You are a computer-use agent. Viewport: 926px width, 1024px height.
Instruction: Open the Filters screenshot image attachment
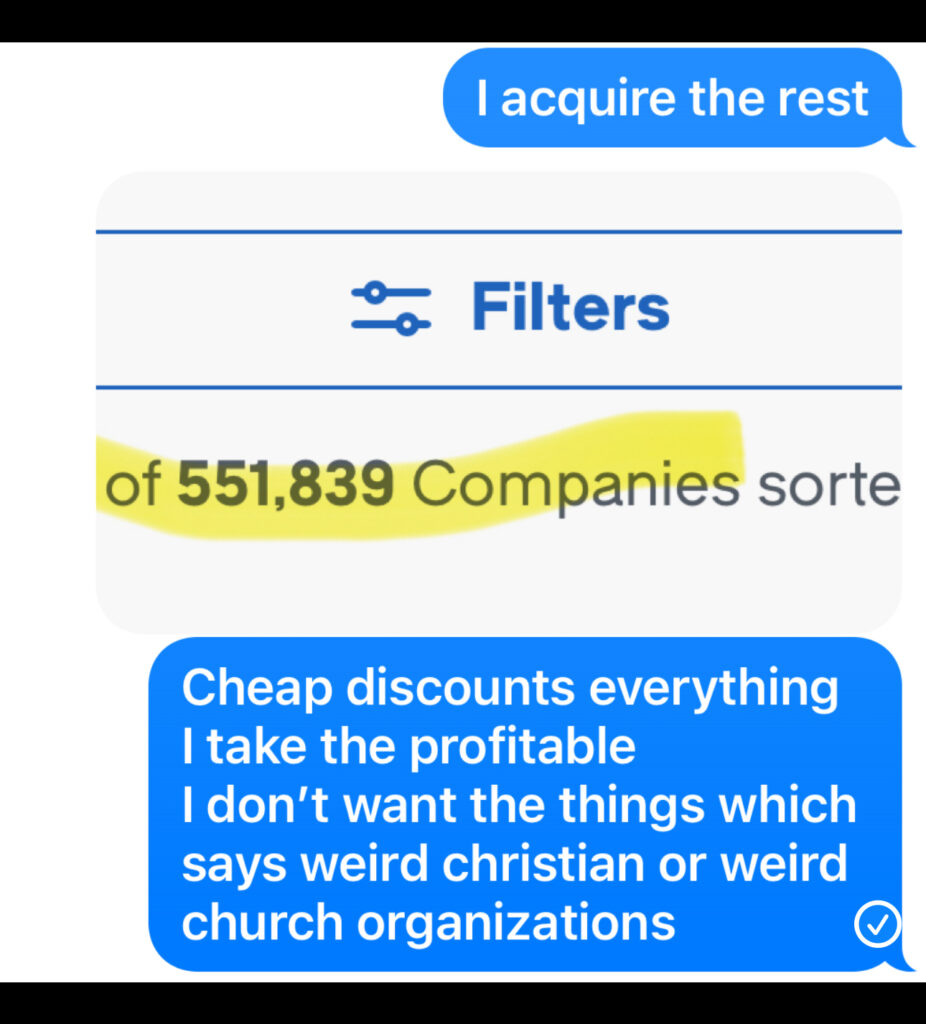(498, 402)
